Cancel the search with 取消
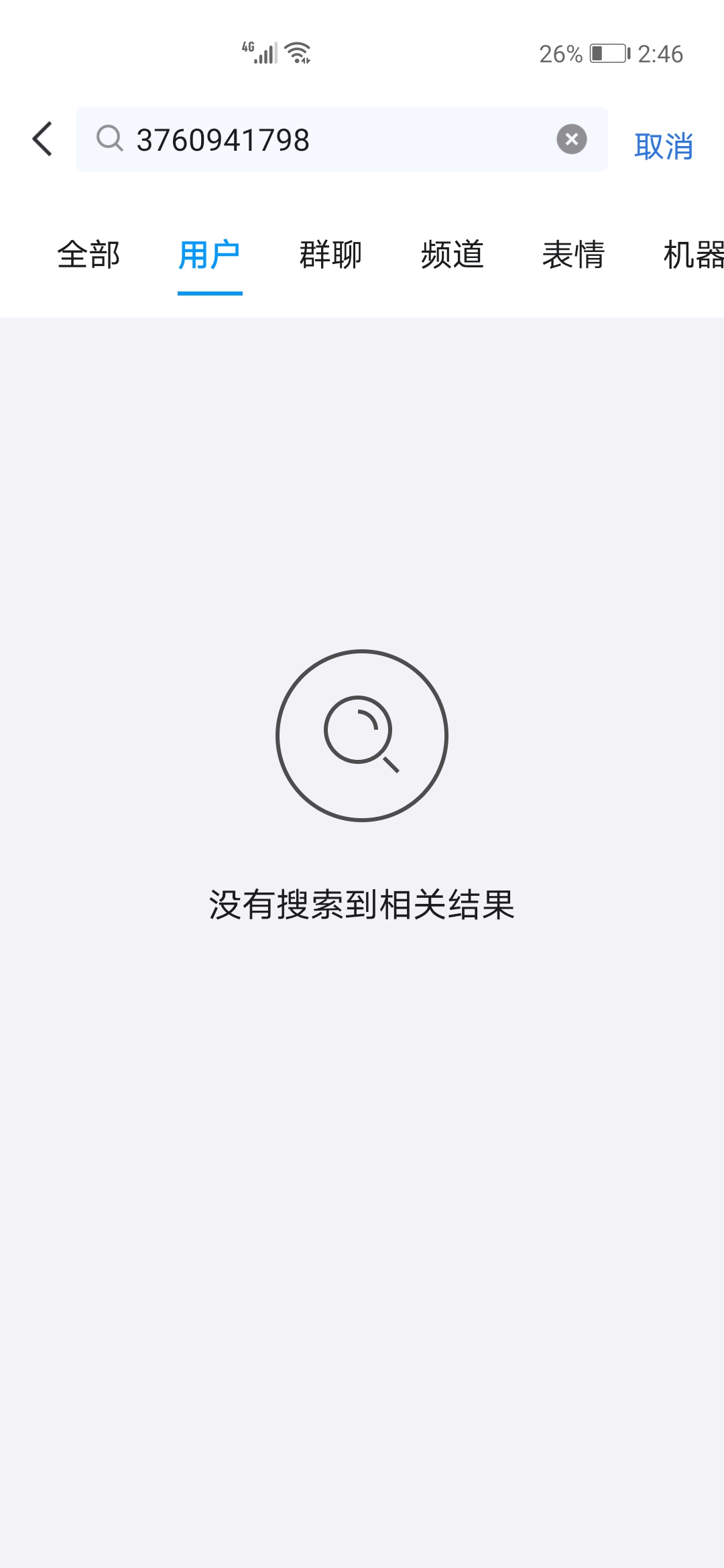Screen dimensions: 724x1568 click(x=663, y=145)
